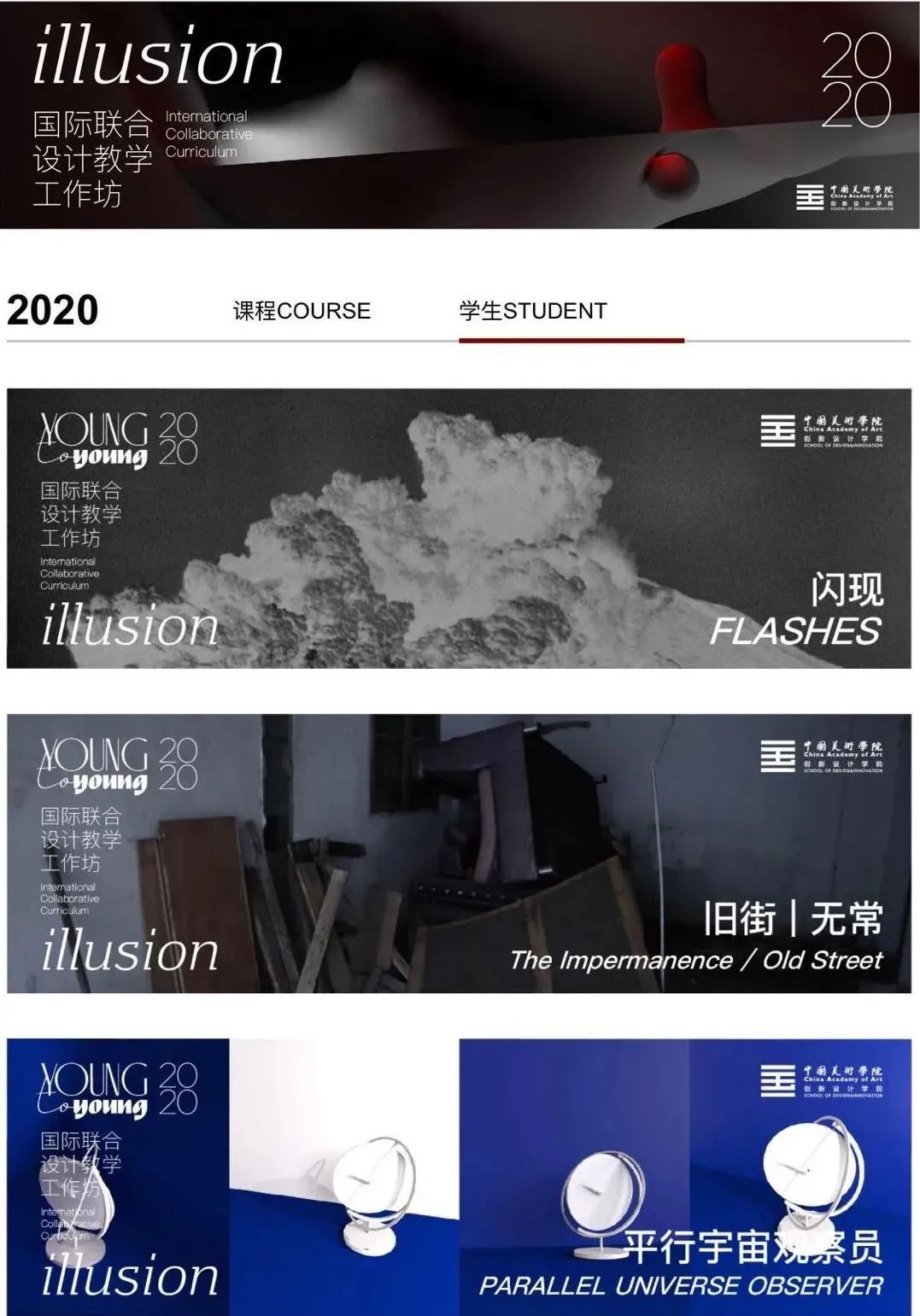Select the 学生STUDENT tab
This screenshot has width=920, height=1316.
click(x=533, y=311)
